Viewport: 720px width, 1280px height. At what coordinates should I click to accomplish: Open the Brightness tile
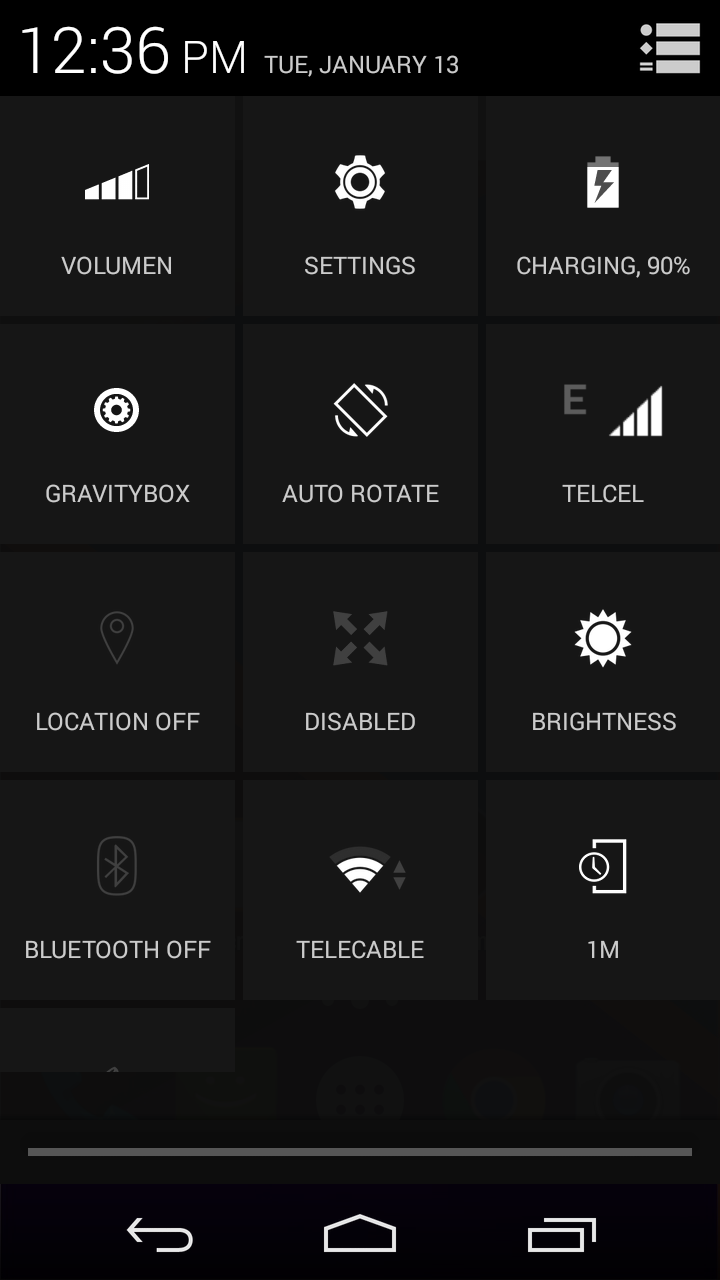point(603,662)
